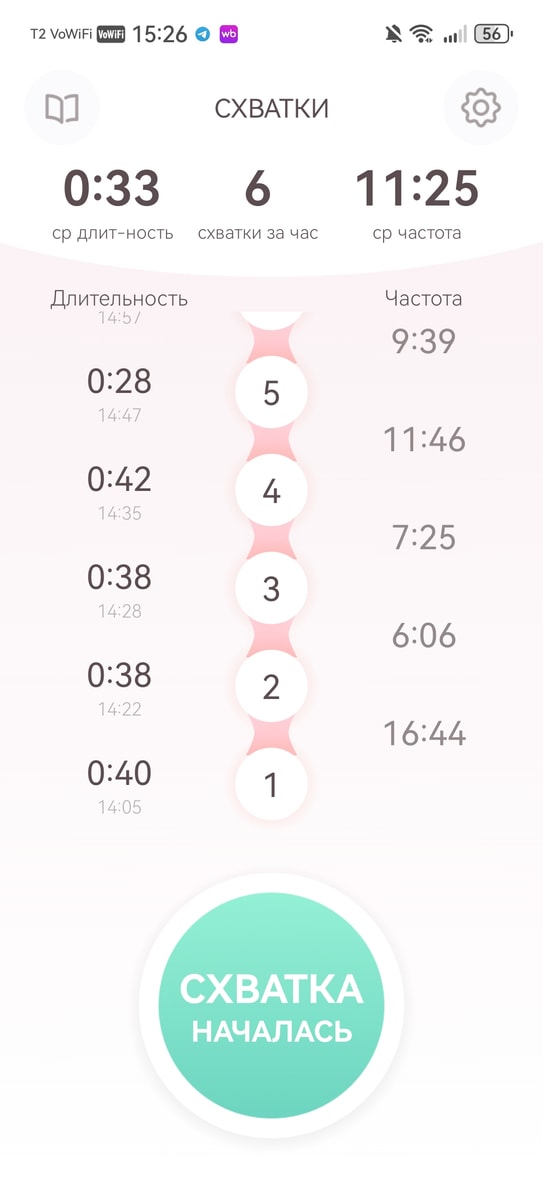Open contraction number 3 entry
This screenshot has height=1200, width=543.
(x=271, y=590)
